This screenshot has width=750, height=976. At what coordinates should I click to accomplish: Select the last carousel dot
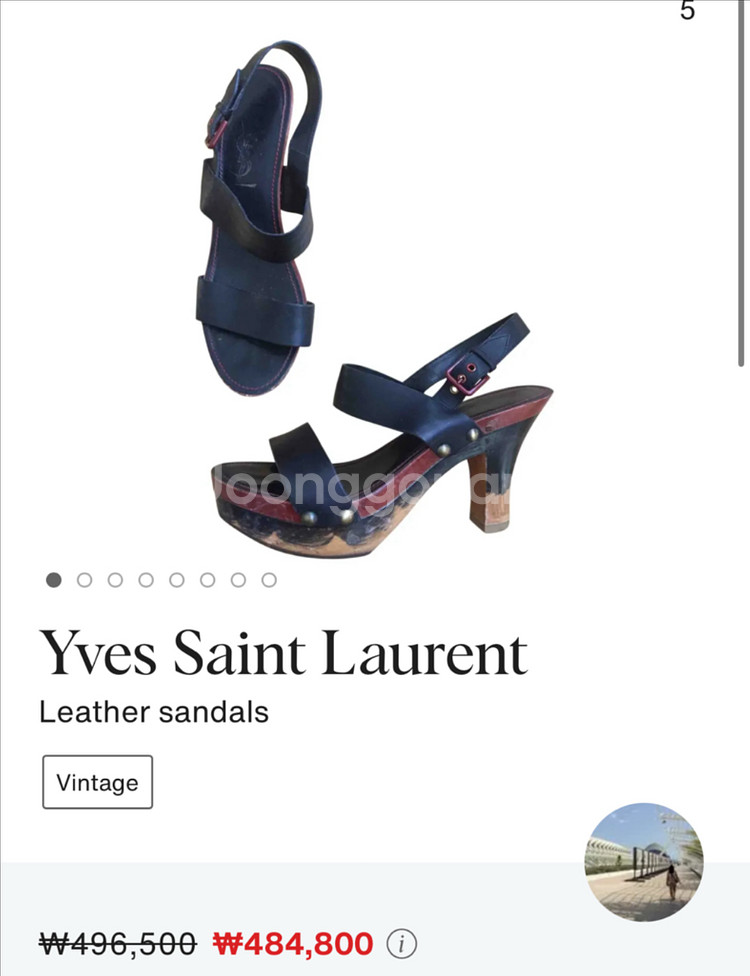click(x=267, y=578)
